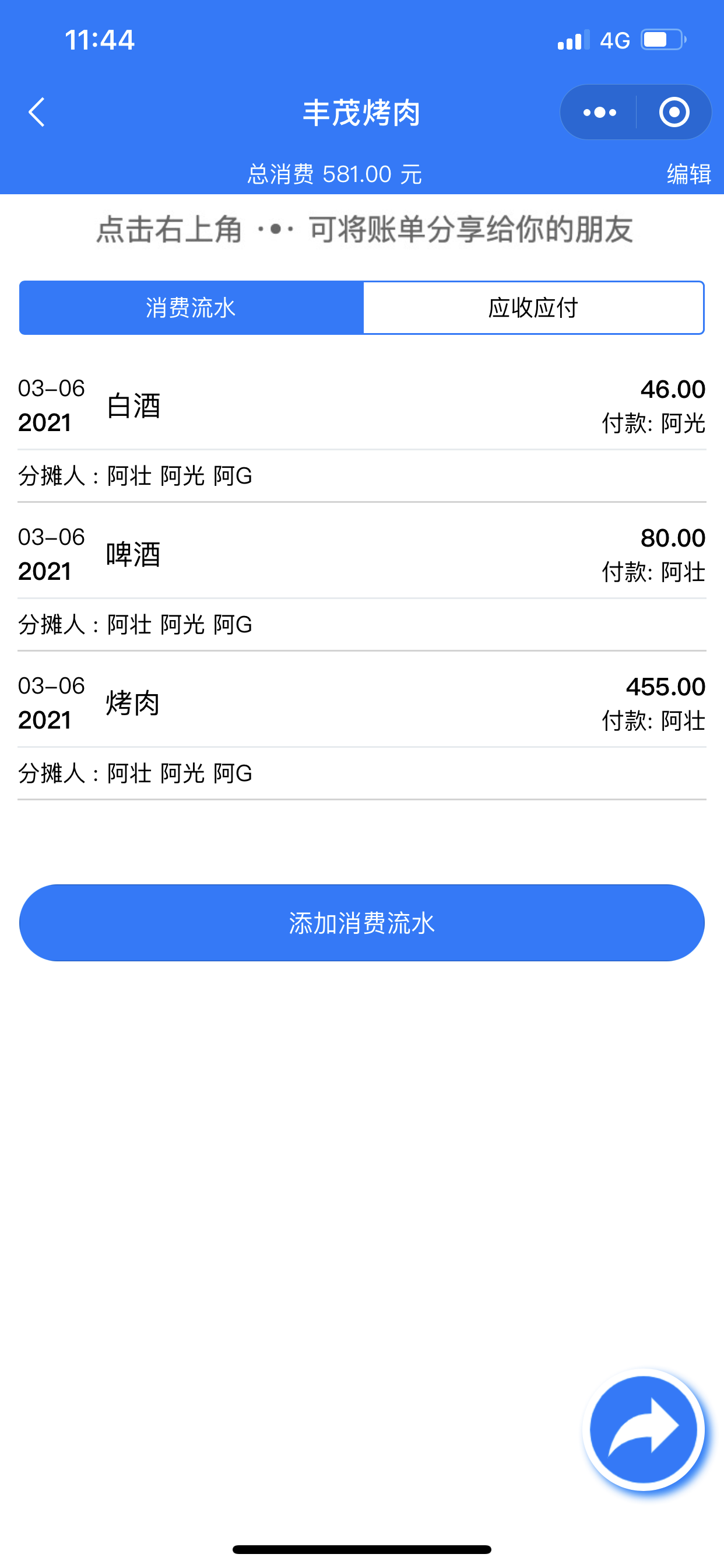Tap 添加消费流水 to add an expense
The height and width of the screenshot is (1568, 724).
coord(362,923)
